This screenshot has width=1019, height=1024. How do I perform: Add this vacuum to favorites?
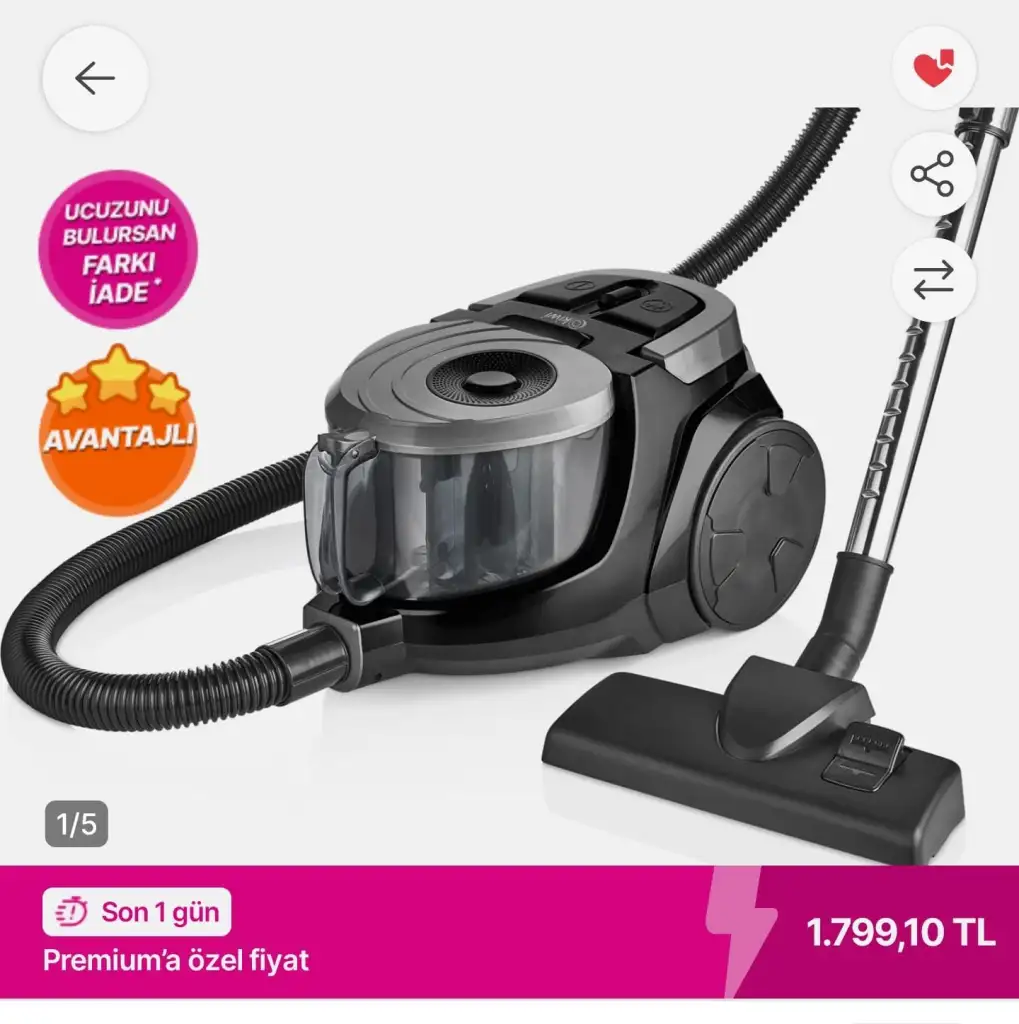(933, 69)
